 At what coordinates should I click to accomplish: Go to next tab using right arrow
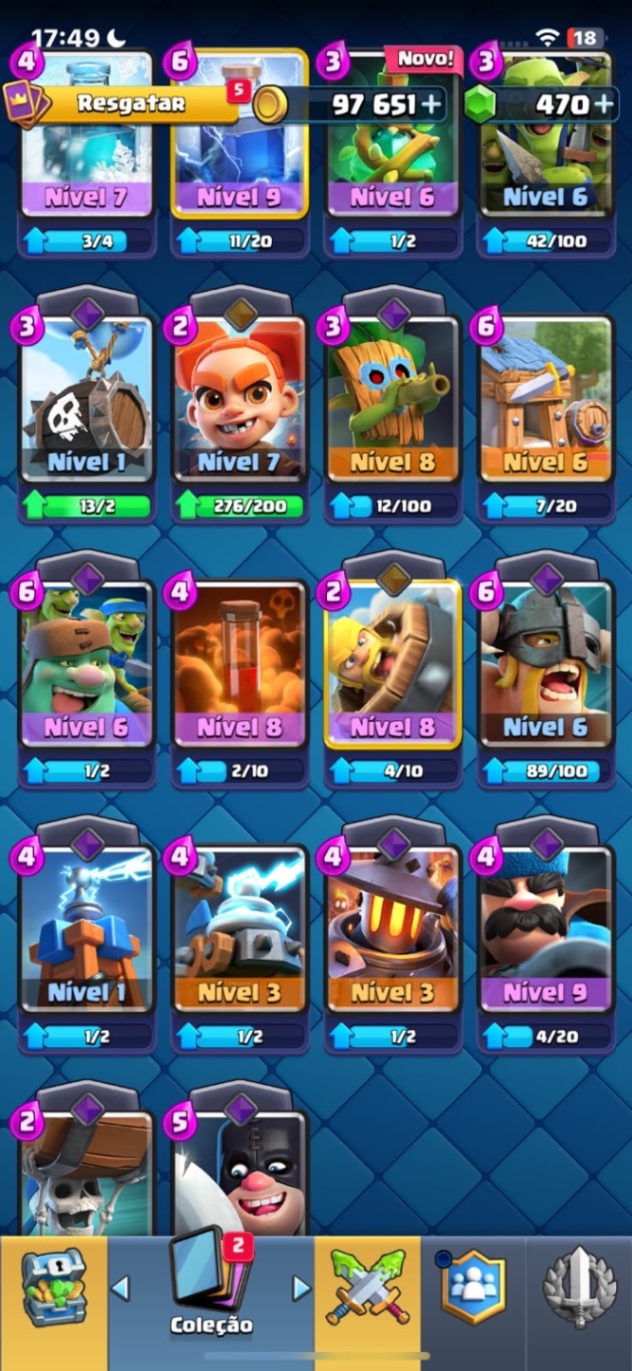point(301,1288)
